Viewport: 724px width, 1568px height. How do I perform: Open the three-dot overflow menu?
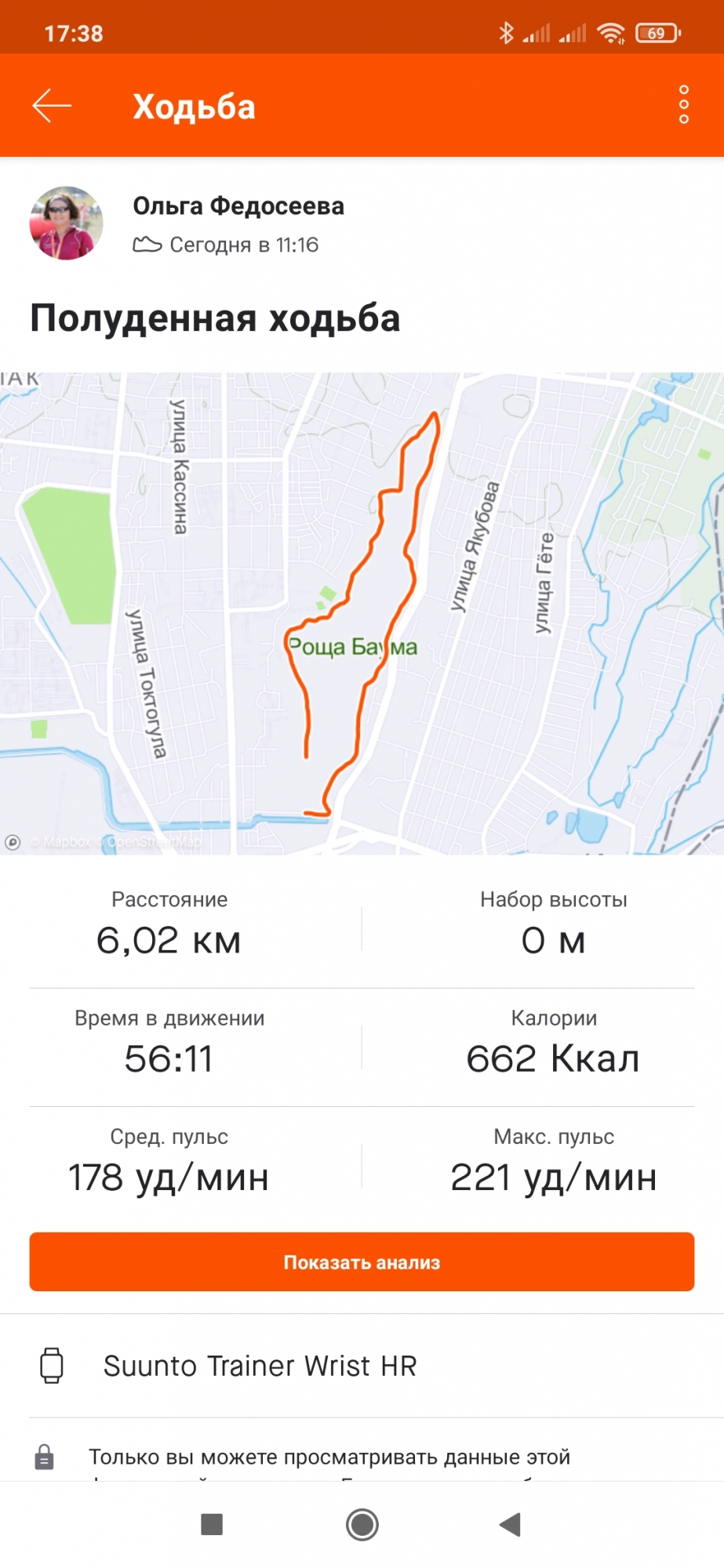point(683,104)
